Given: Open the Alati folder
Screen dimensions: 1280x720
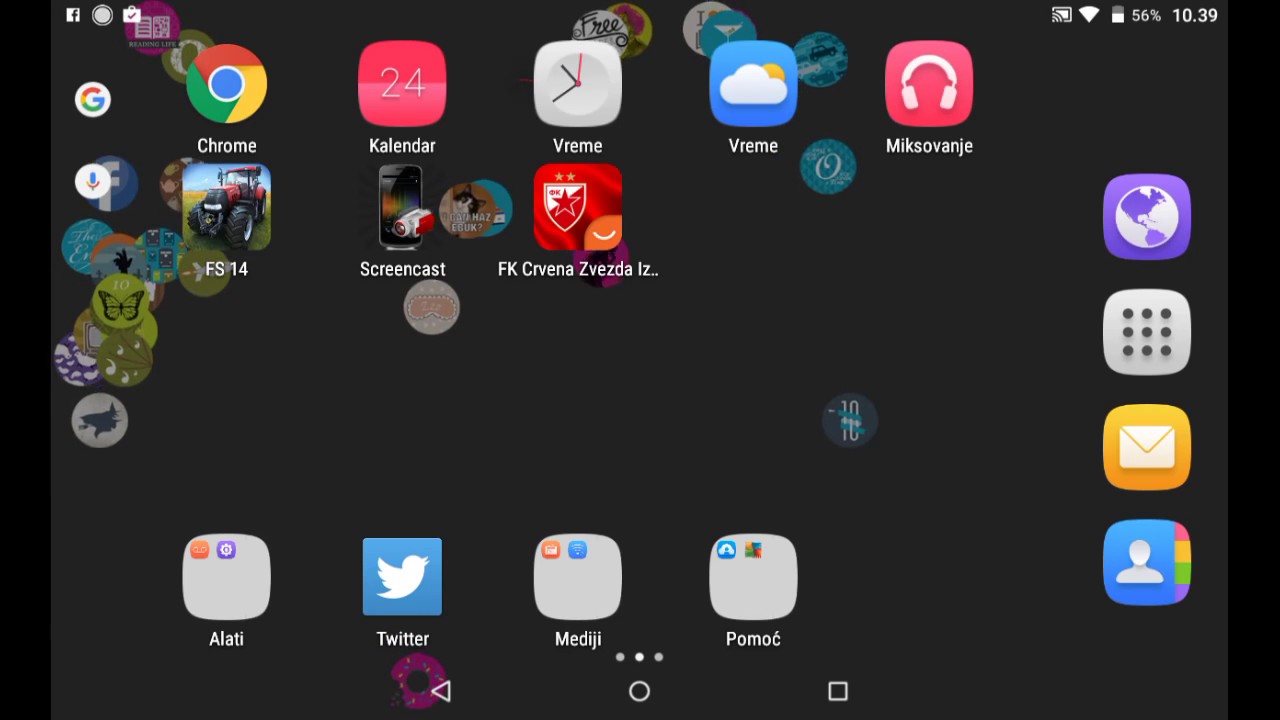Looking at the screenshot, I should pos(226,578).
